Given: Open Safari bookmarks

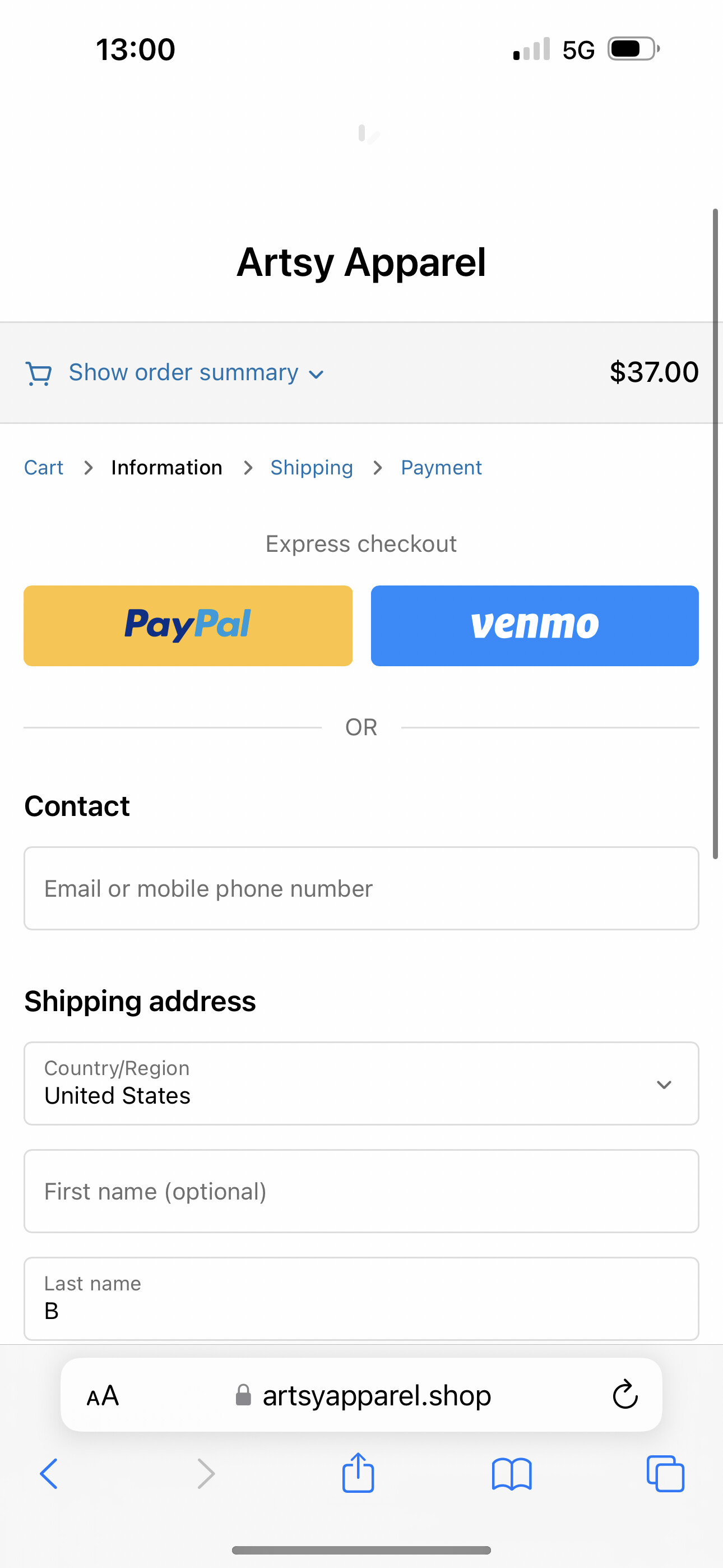Looking at the screenshot, I should [512, 1474].
